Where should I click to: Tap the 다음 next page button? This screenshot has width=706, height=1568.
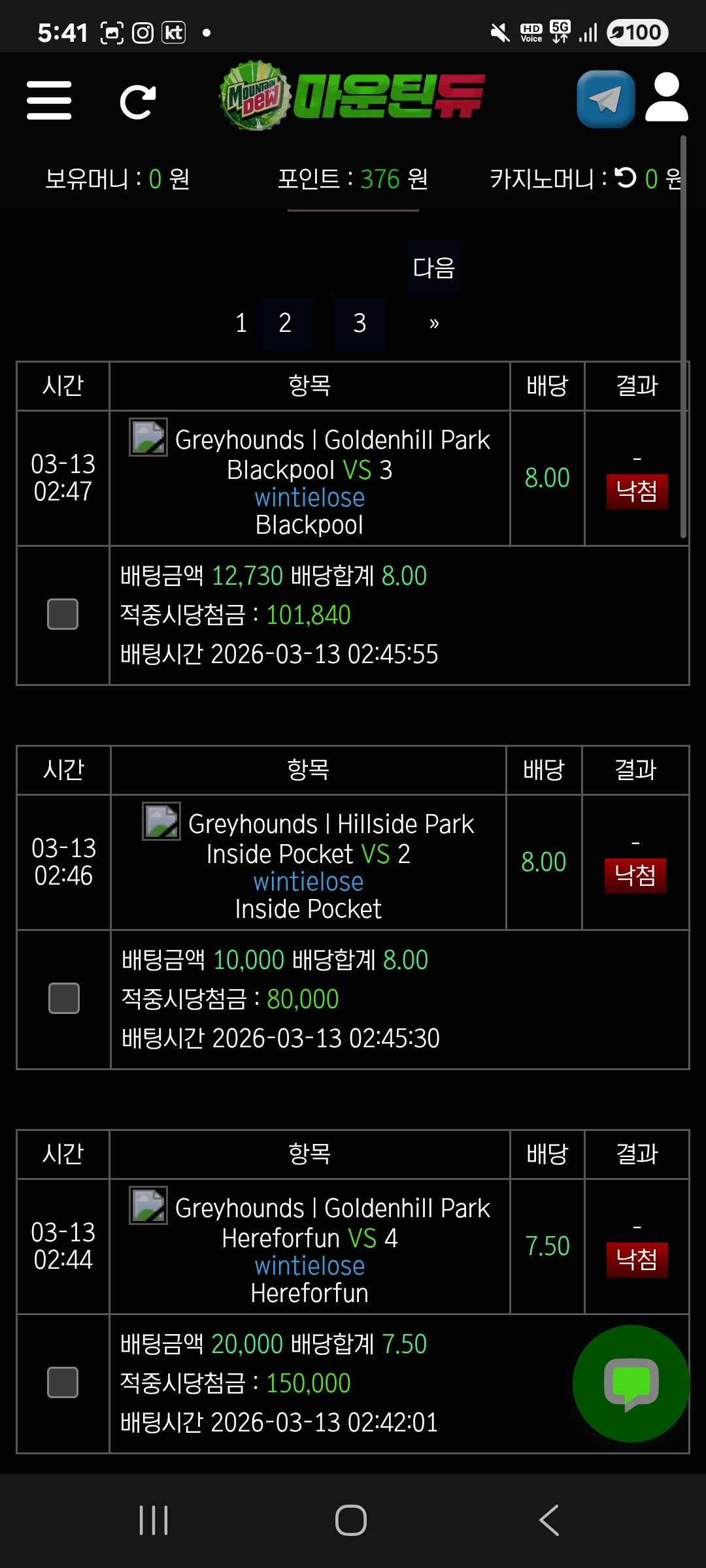[x=434, y=268]
